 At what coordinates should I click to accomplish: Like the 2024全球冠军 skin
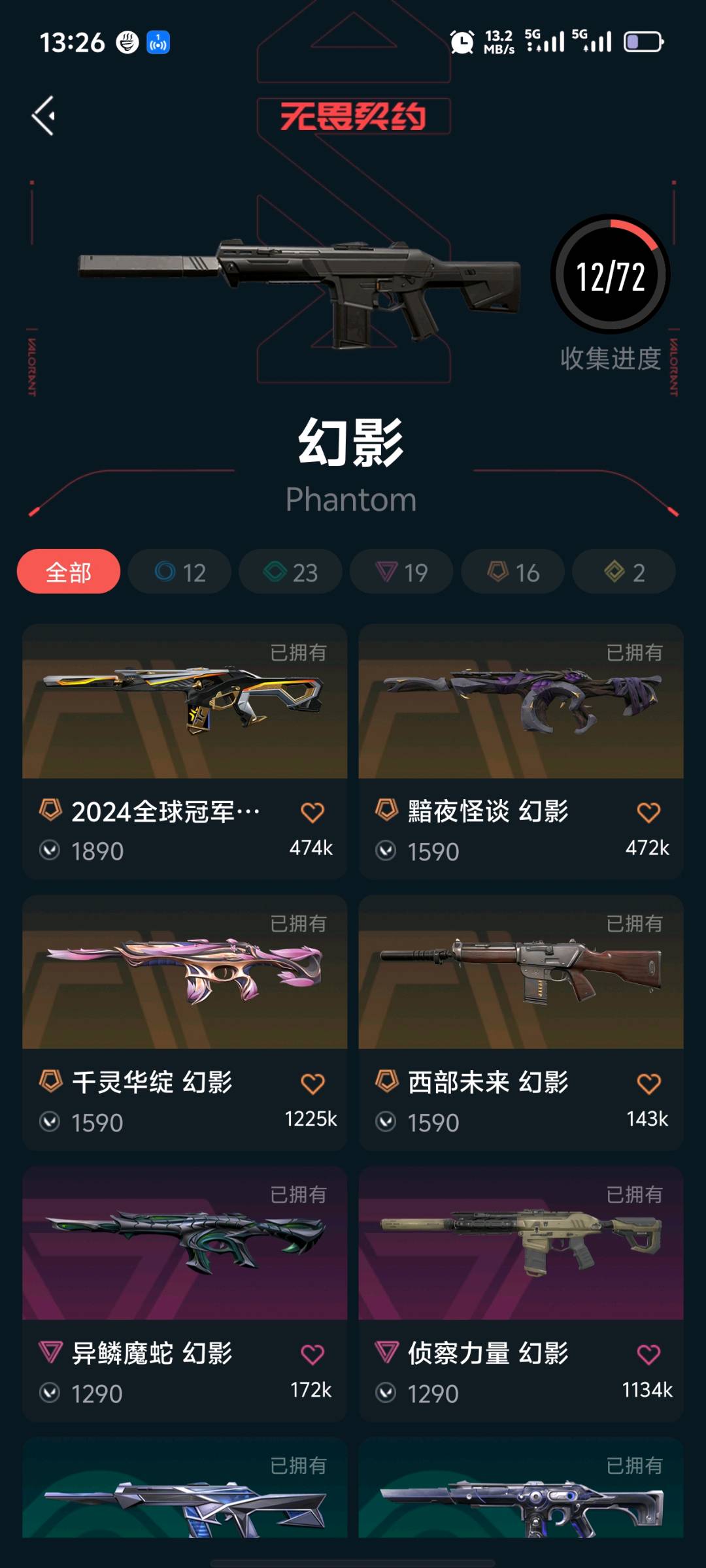[x=312, y=813]
